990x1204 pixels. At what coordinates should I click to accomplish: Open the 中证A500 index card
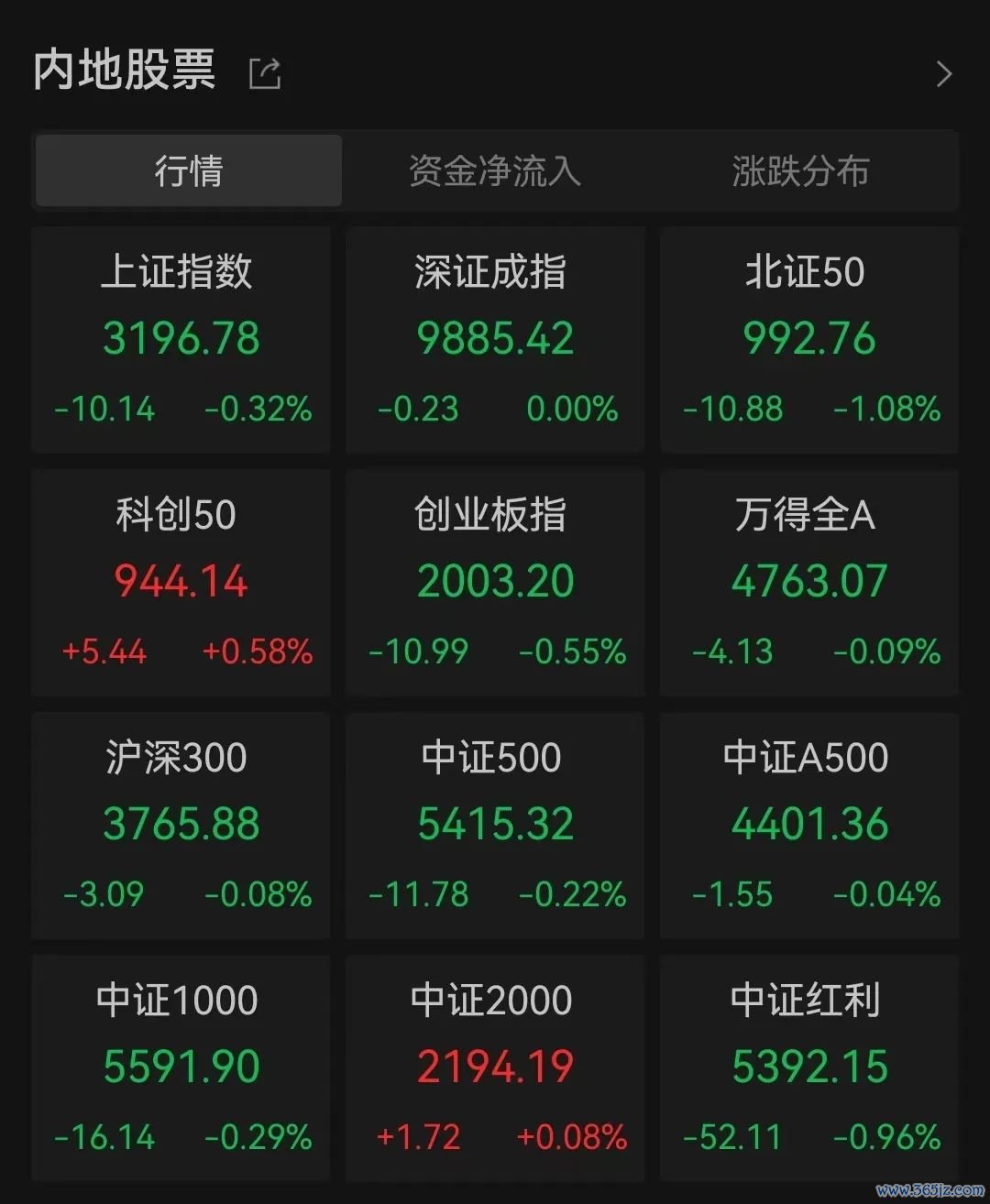click(809, 826)
